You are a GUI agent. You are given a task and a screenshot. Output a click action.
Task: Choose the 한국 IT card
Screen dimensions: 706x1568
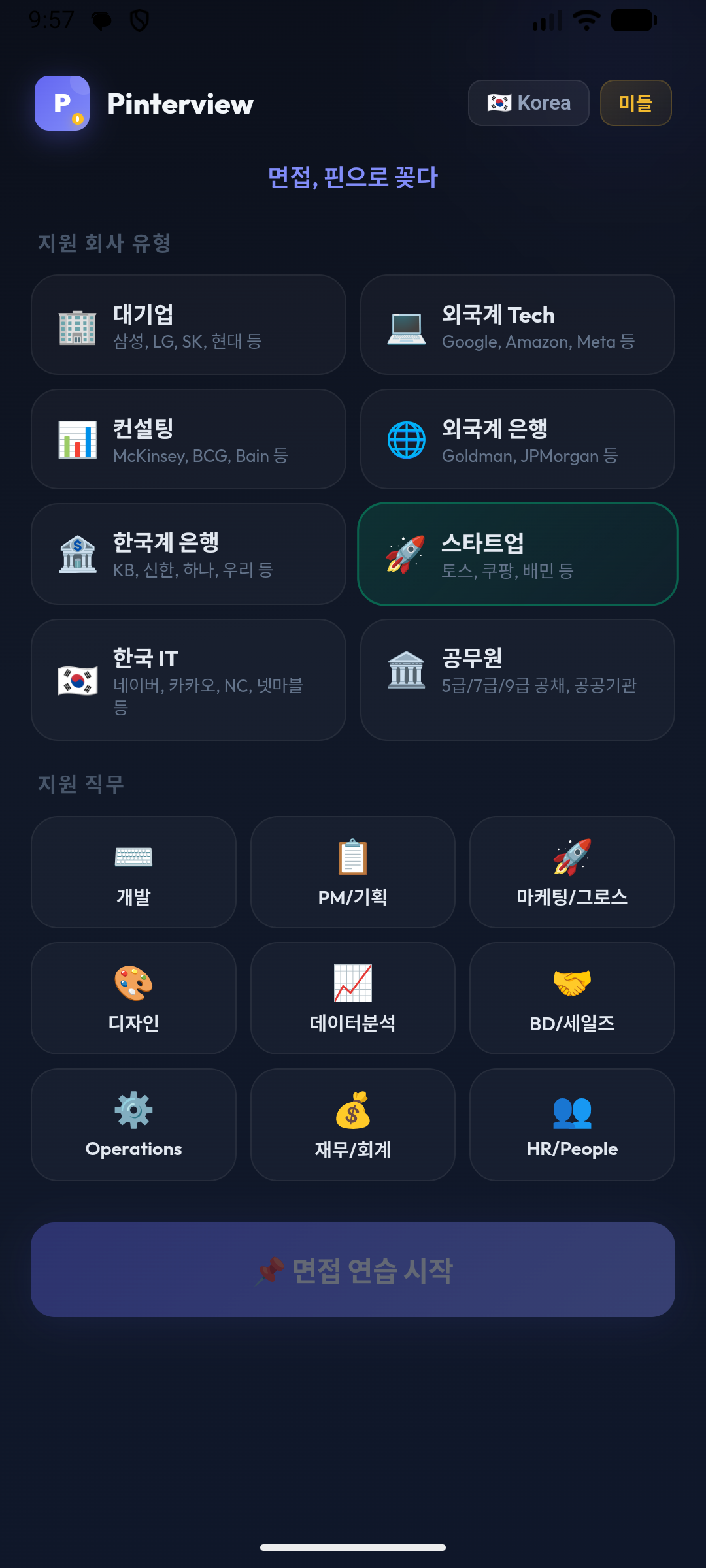(188, 679)
